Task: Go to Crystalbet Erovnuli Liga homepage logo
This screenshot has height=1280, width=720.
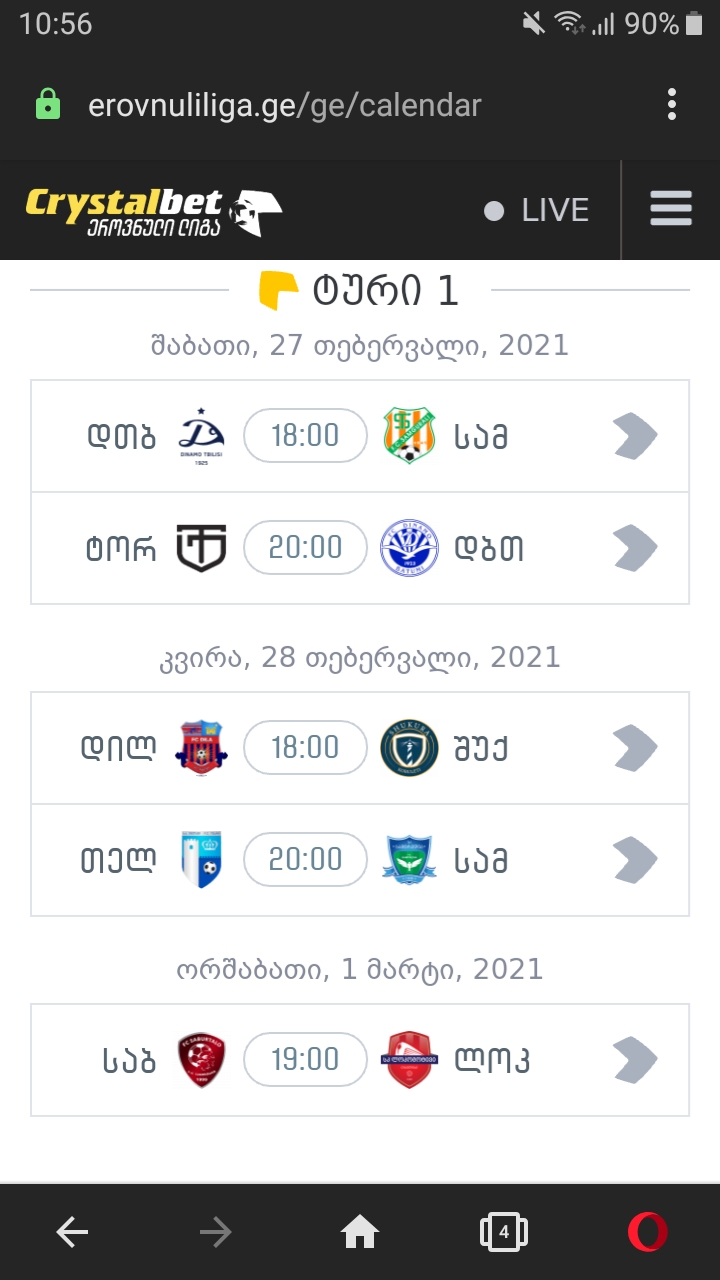Action: click(x=153, y=210)
